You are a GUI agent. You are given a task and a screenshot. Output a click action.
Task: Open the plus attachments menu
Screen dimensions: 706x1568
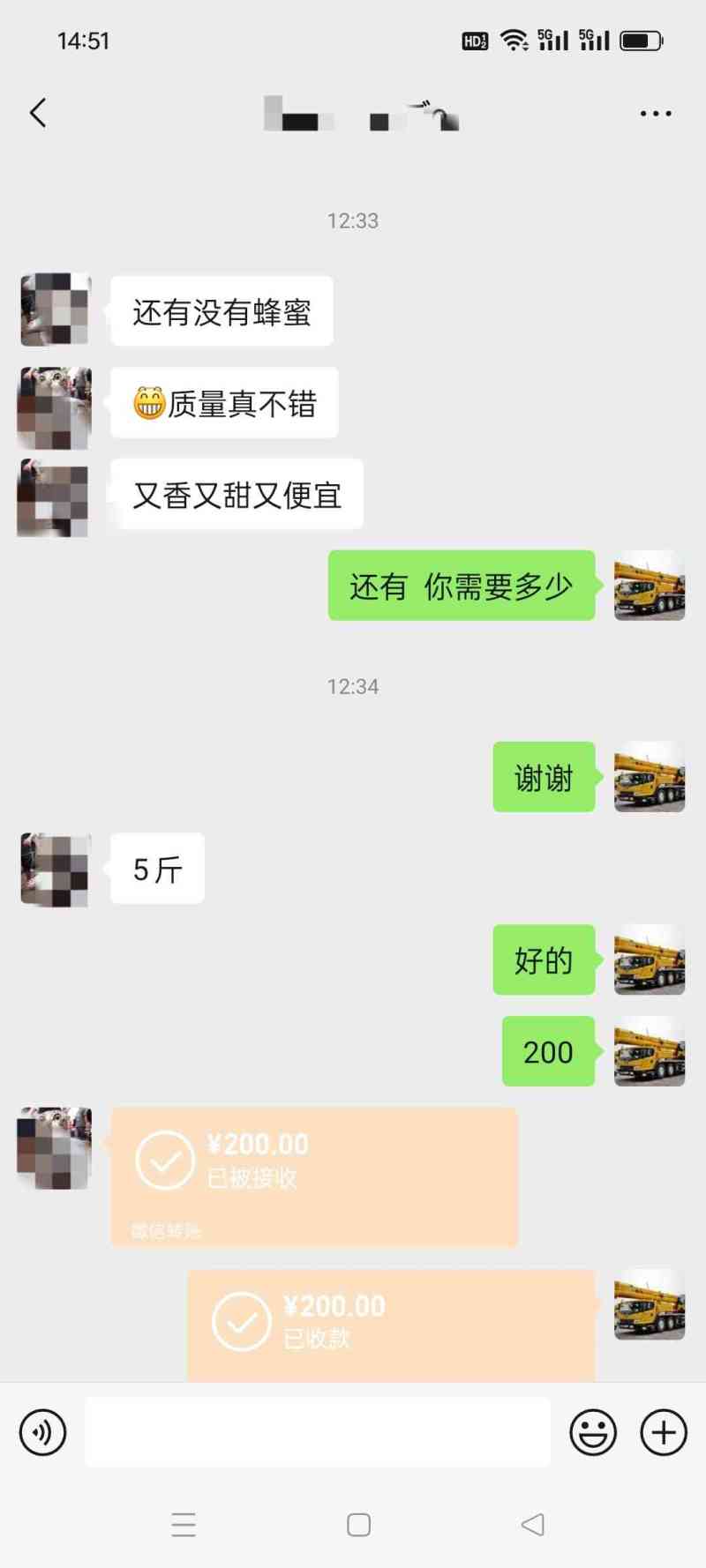[x=664, y=1432]
